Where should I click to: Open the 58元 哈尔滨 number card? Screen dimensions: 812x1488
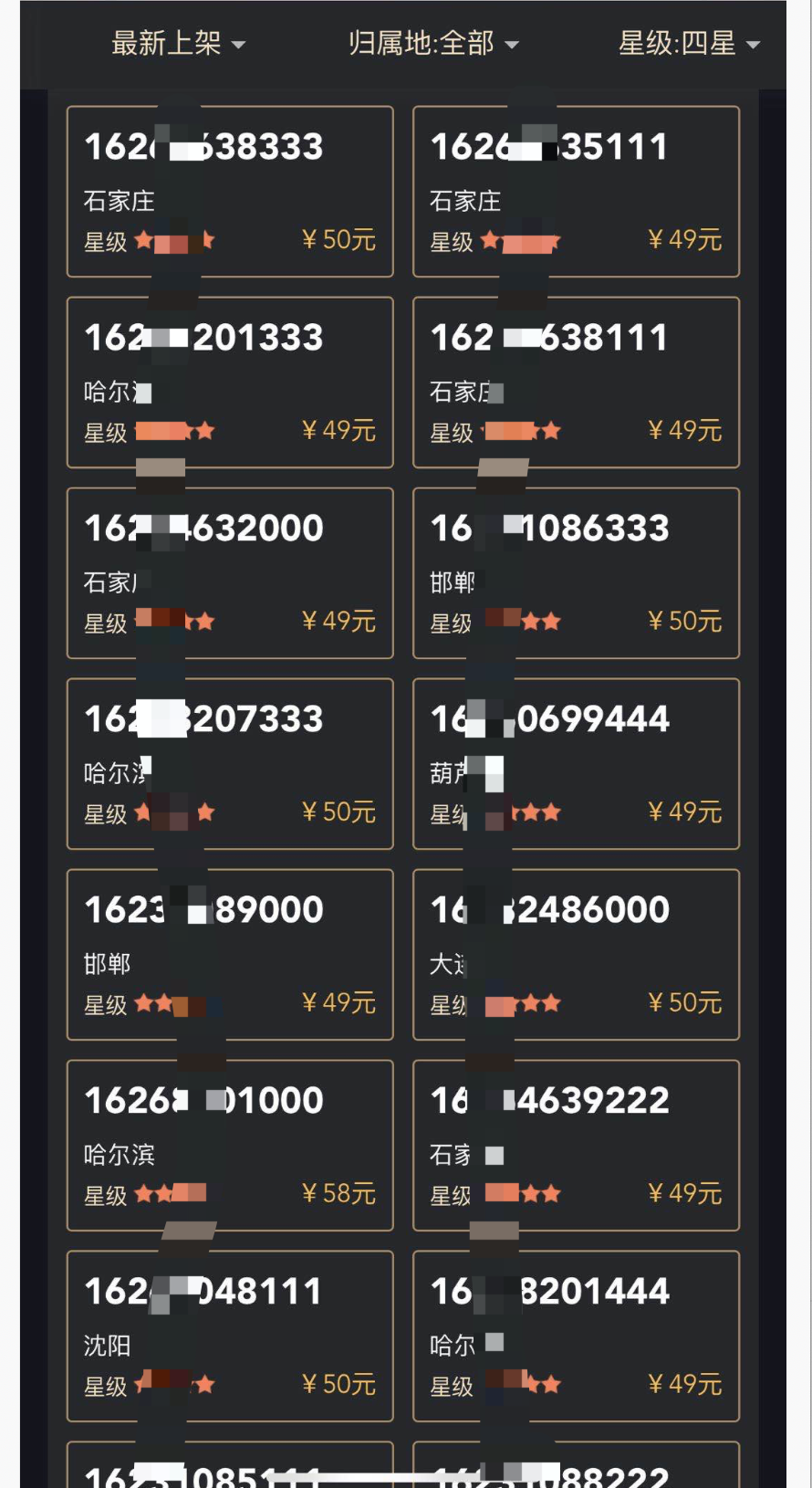[x=230, y=1146]
